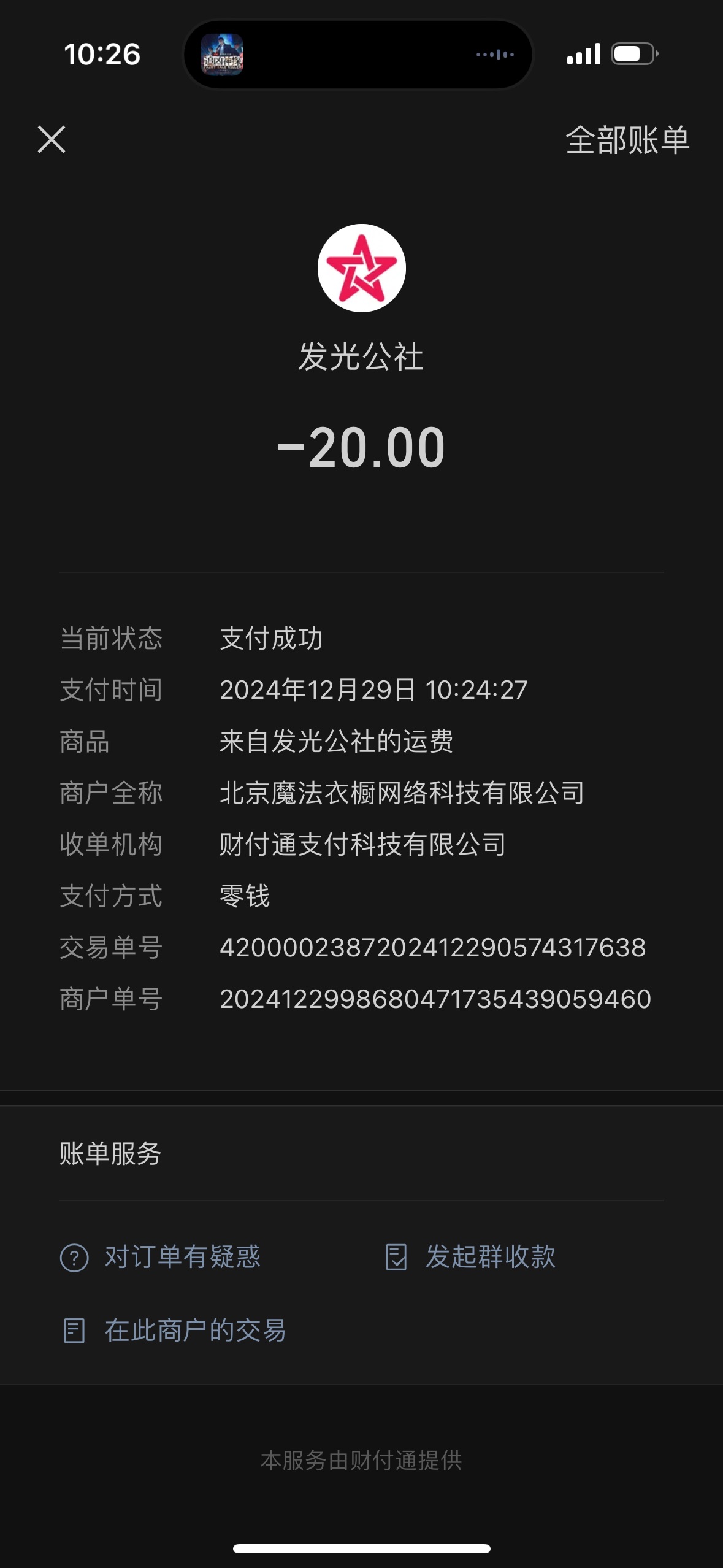This screenshot has width=723, height=1568.
Task: Close the payment detail page
Action: pos(52,139)
